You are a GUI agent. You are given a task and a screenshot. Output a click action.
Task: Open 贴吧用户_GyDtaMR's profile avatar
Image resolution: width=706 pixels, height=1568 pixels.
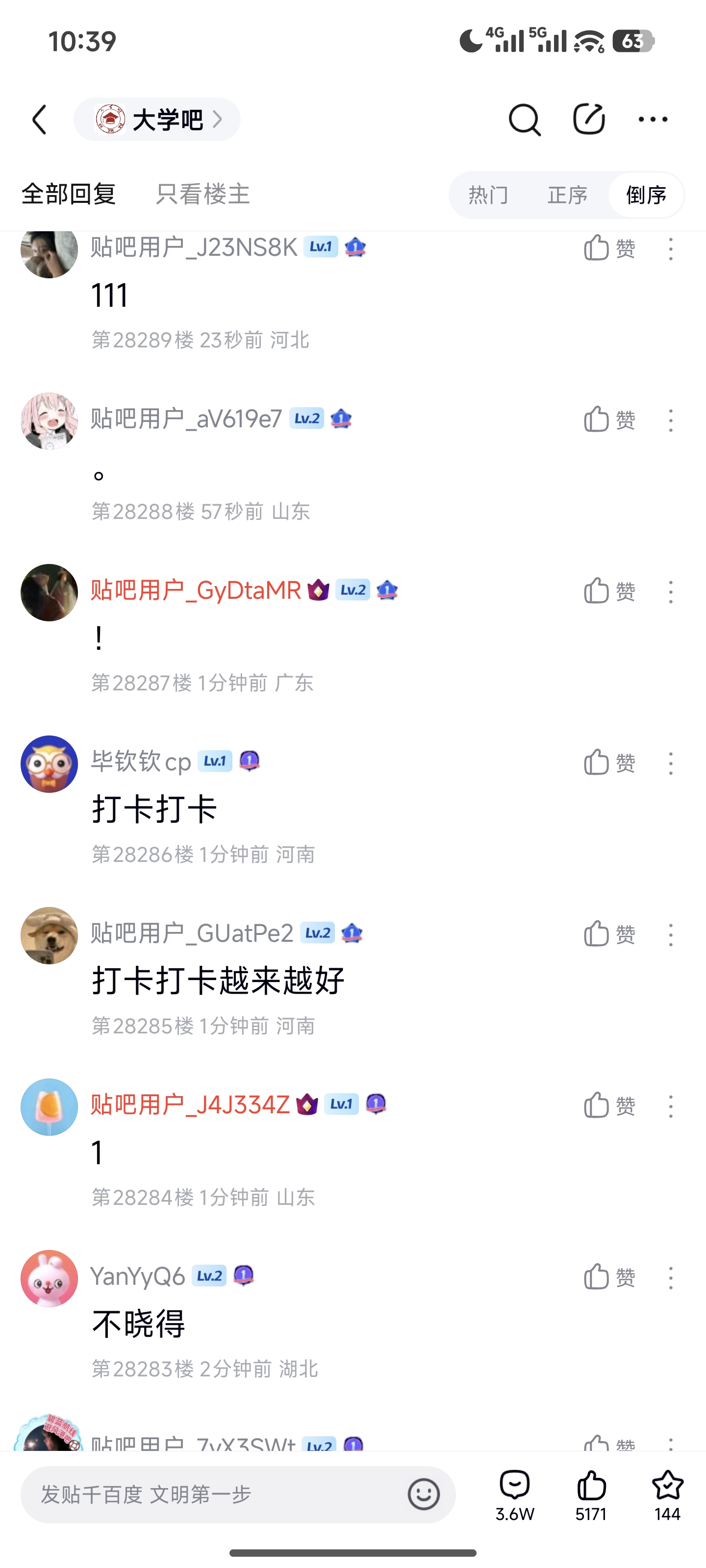(50, 592)
